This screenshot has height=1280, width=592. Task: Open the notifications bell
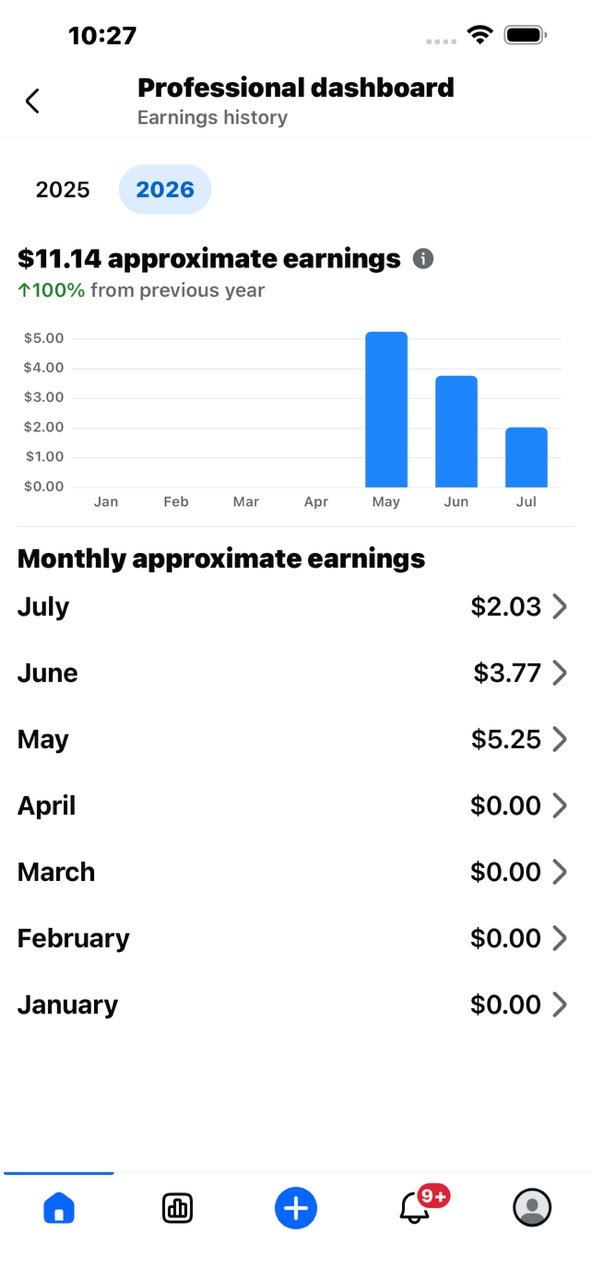pos(414,1208)
